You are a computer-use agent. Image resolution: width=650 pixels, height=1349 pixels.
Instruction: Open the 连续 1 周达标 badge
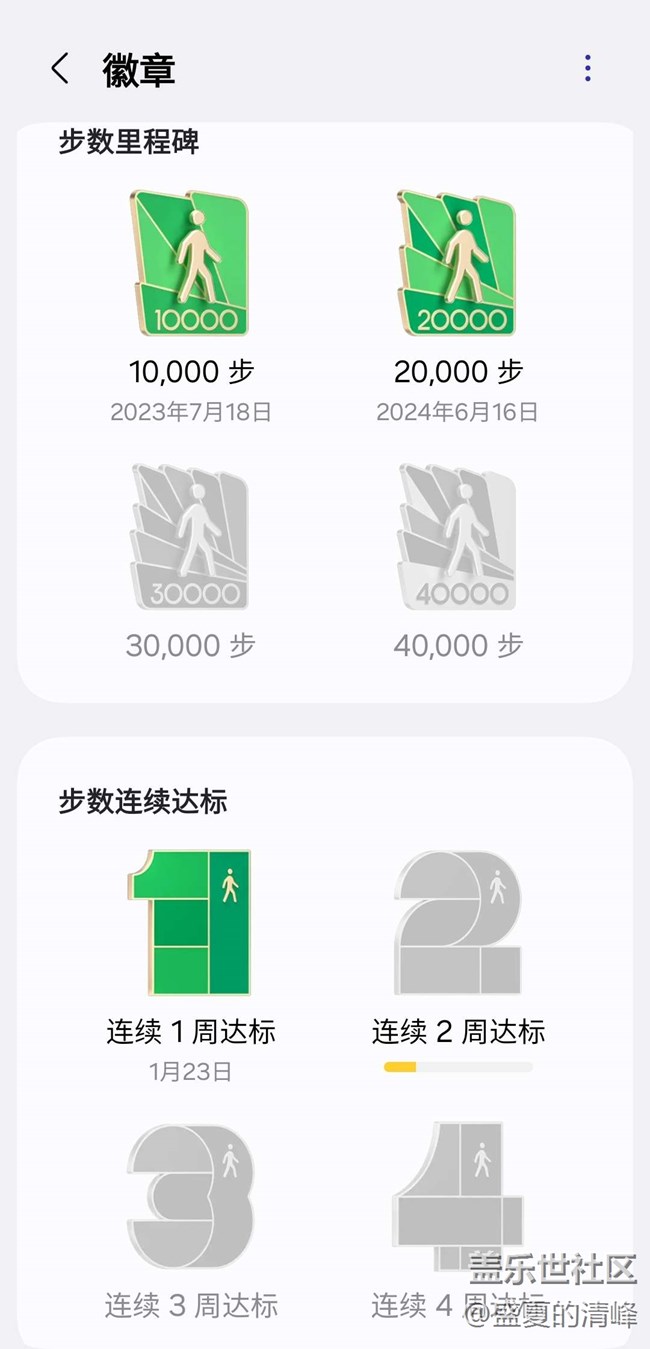(x=190, y=923)
